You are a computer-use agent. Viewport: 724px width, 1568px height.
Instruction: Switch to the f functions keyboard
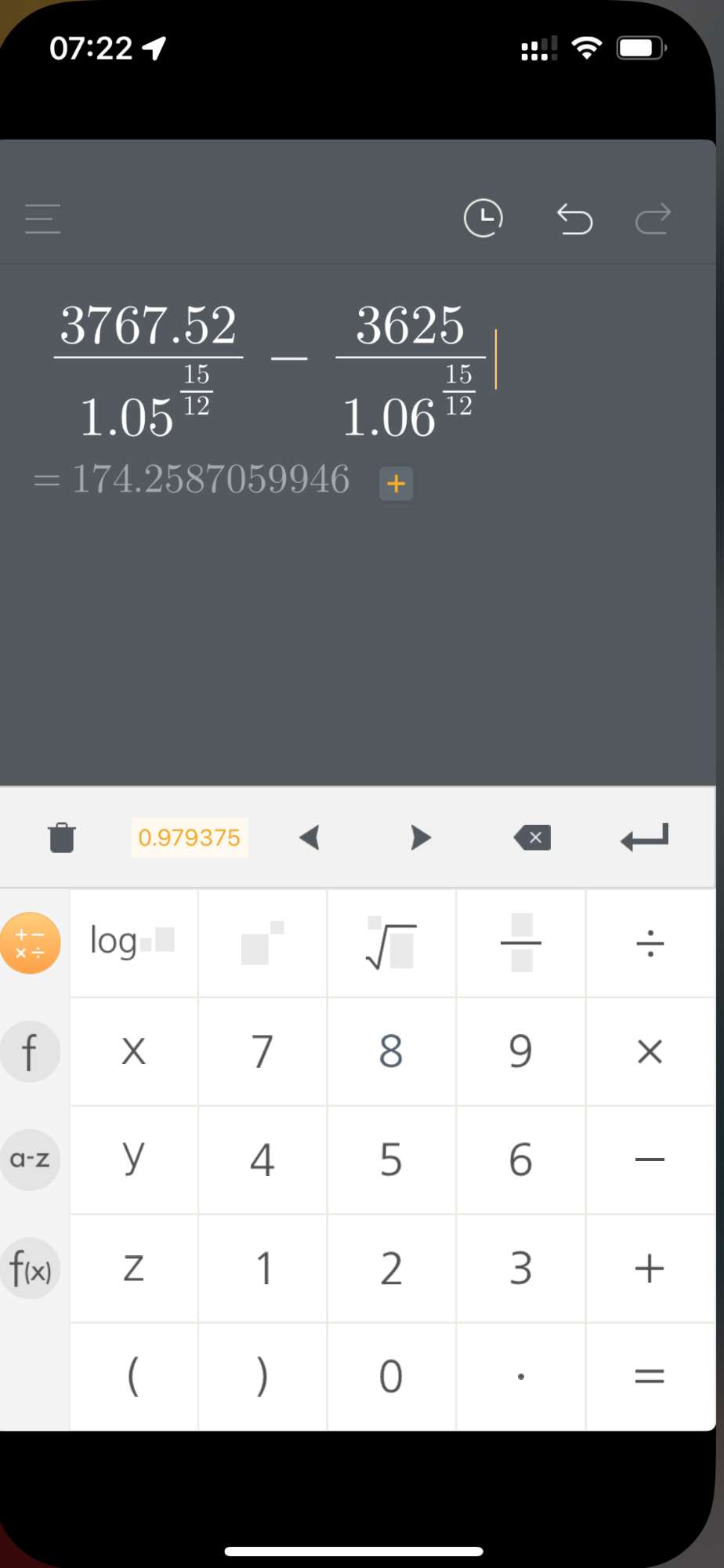tap(30, 1051)
